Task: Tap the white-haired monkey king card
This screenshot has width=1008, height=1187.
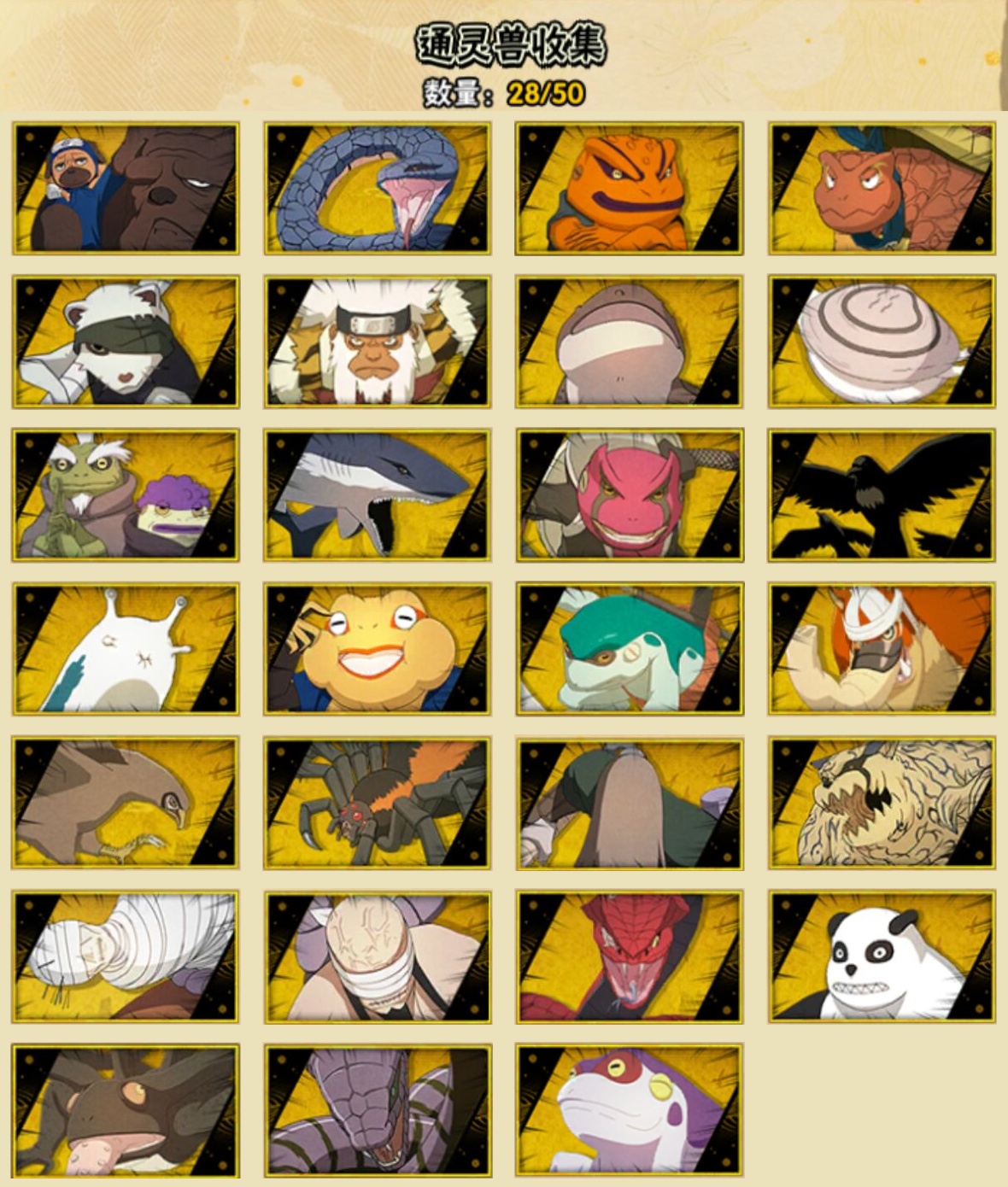Action: (377, 342)
